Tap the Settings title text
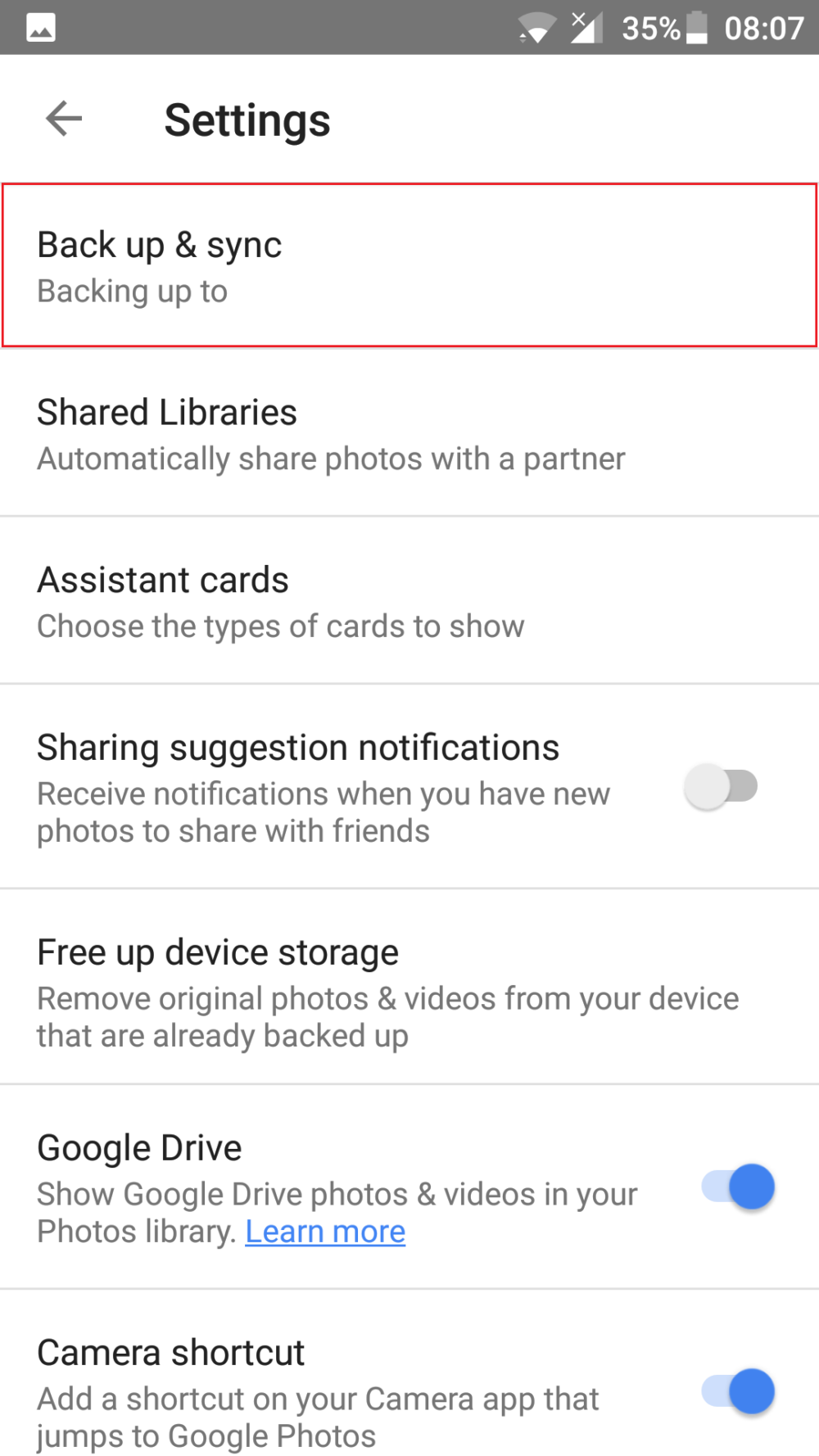The width and height of the screenshot is (819, 1456). click(x=247, y=120)
